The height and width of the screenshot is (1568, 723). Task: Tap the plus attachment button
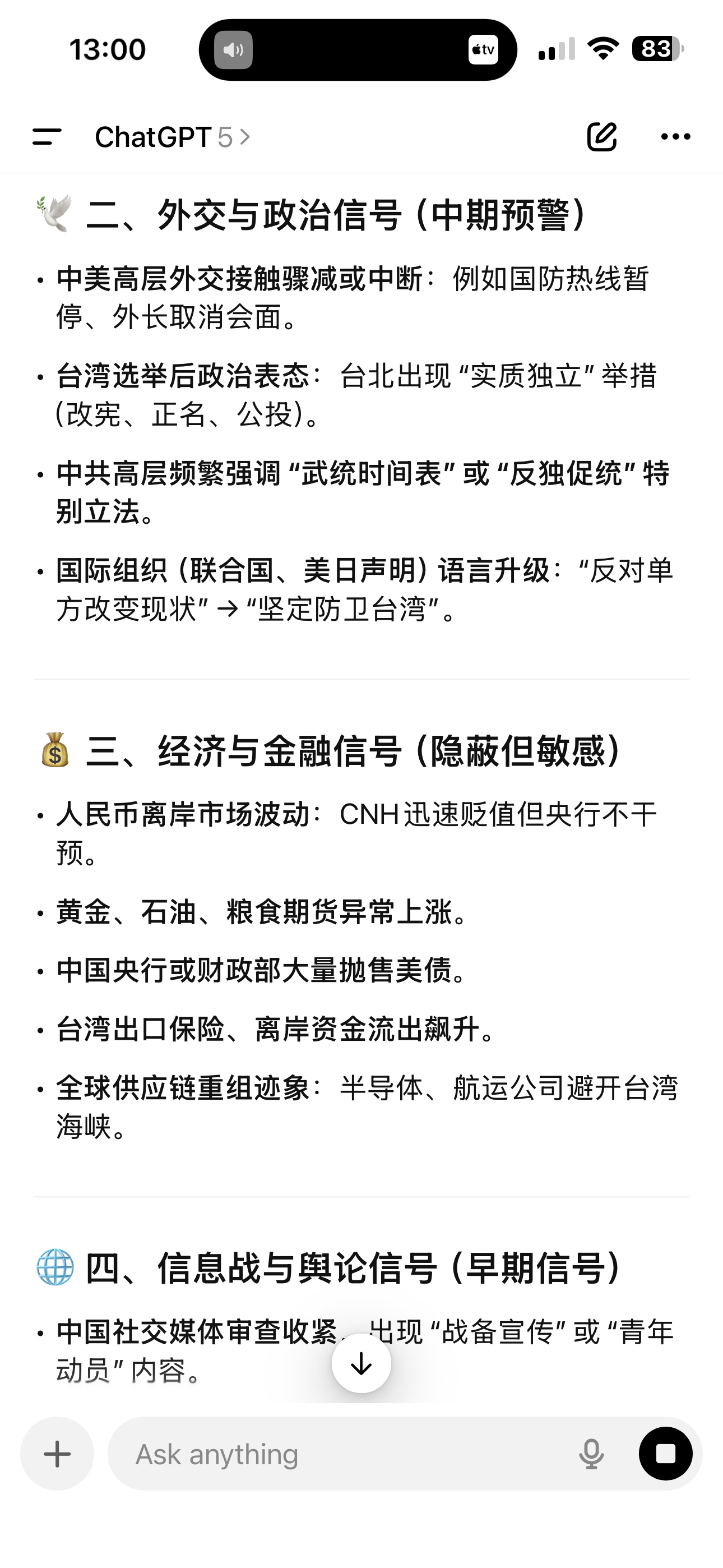tap(57, 1454)
